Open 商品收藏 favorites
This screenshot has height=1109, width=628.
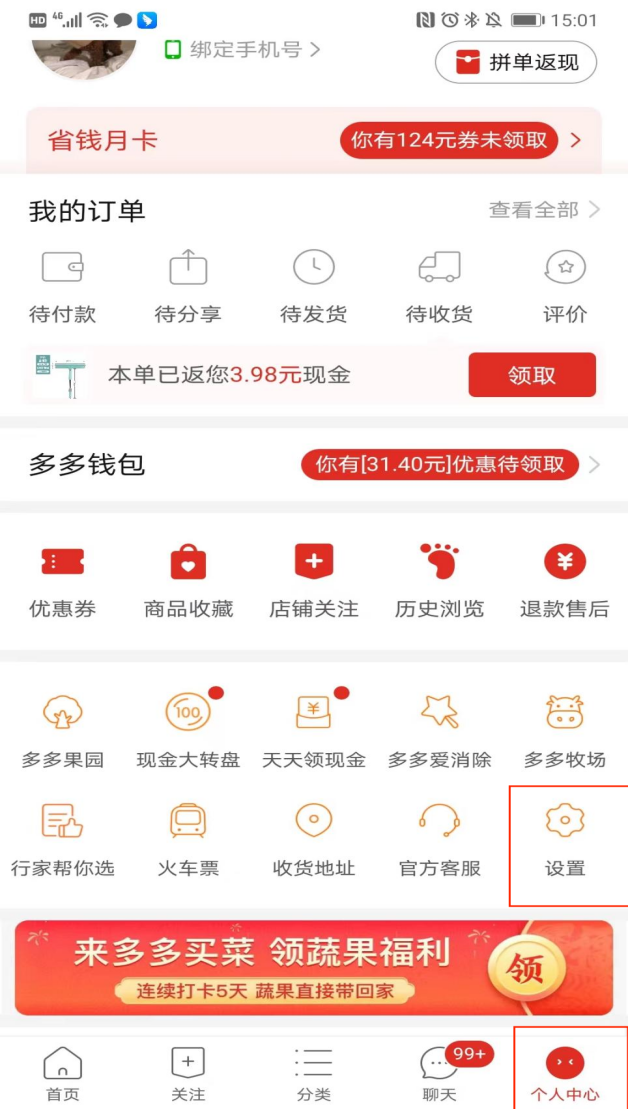[x=188, y=581]
